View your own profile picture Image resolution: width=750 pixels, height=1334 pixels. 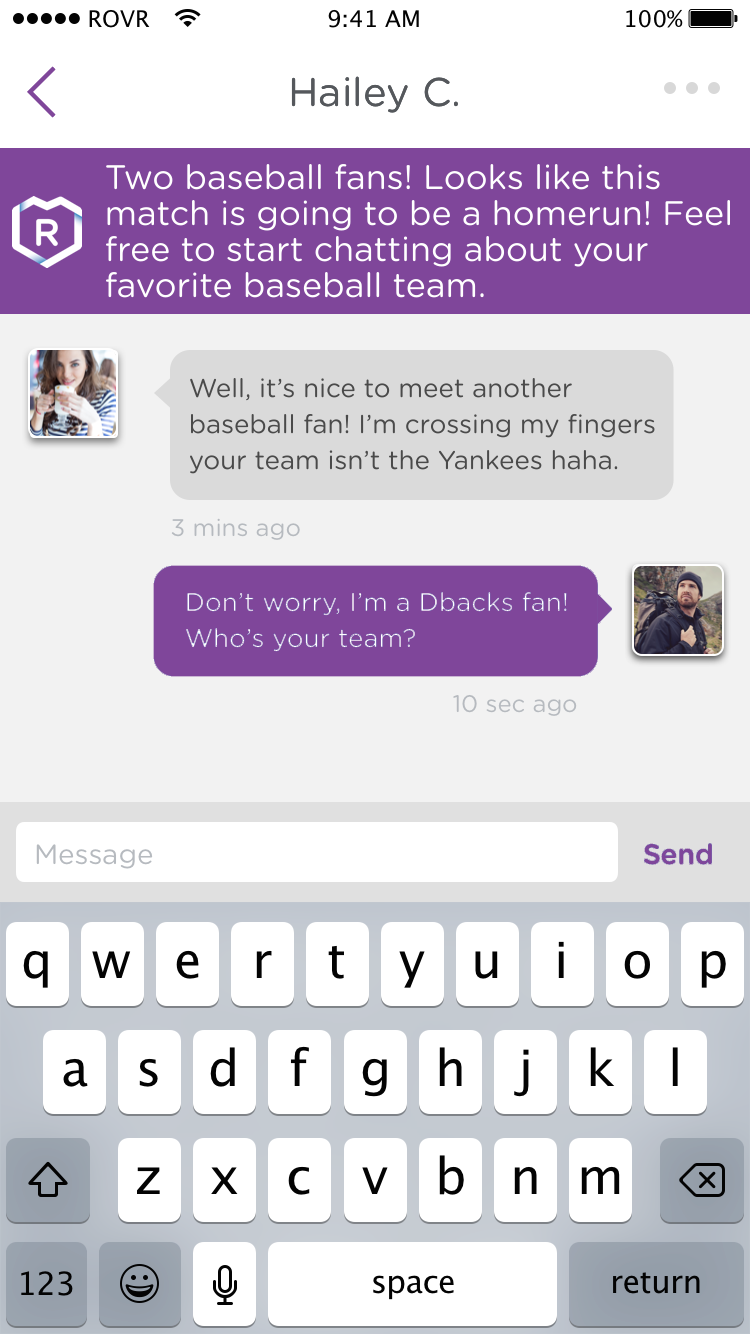pyautogui.click(x=677, y=610)
